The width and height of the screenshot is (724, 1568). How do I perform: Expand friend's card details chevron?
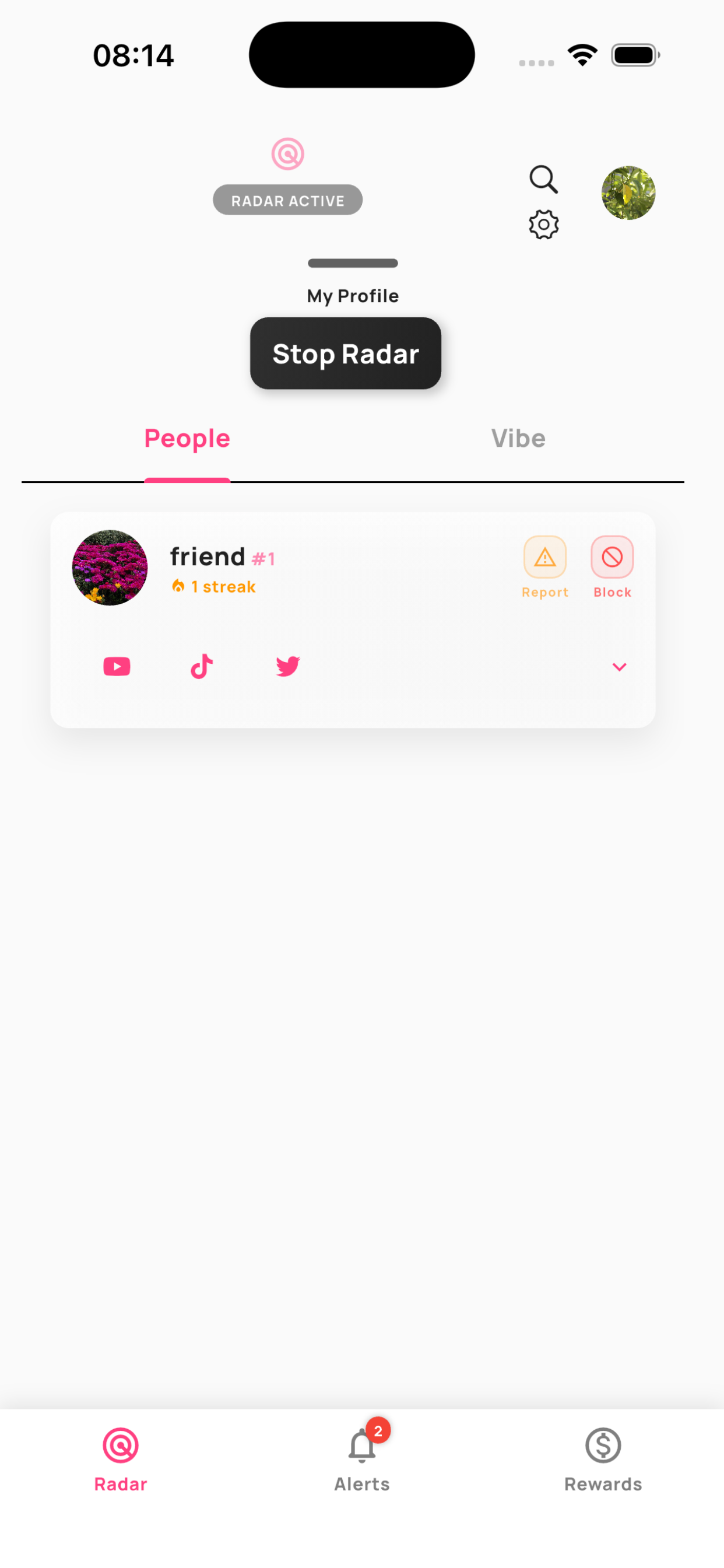[x=619, y=667]
